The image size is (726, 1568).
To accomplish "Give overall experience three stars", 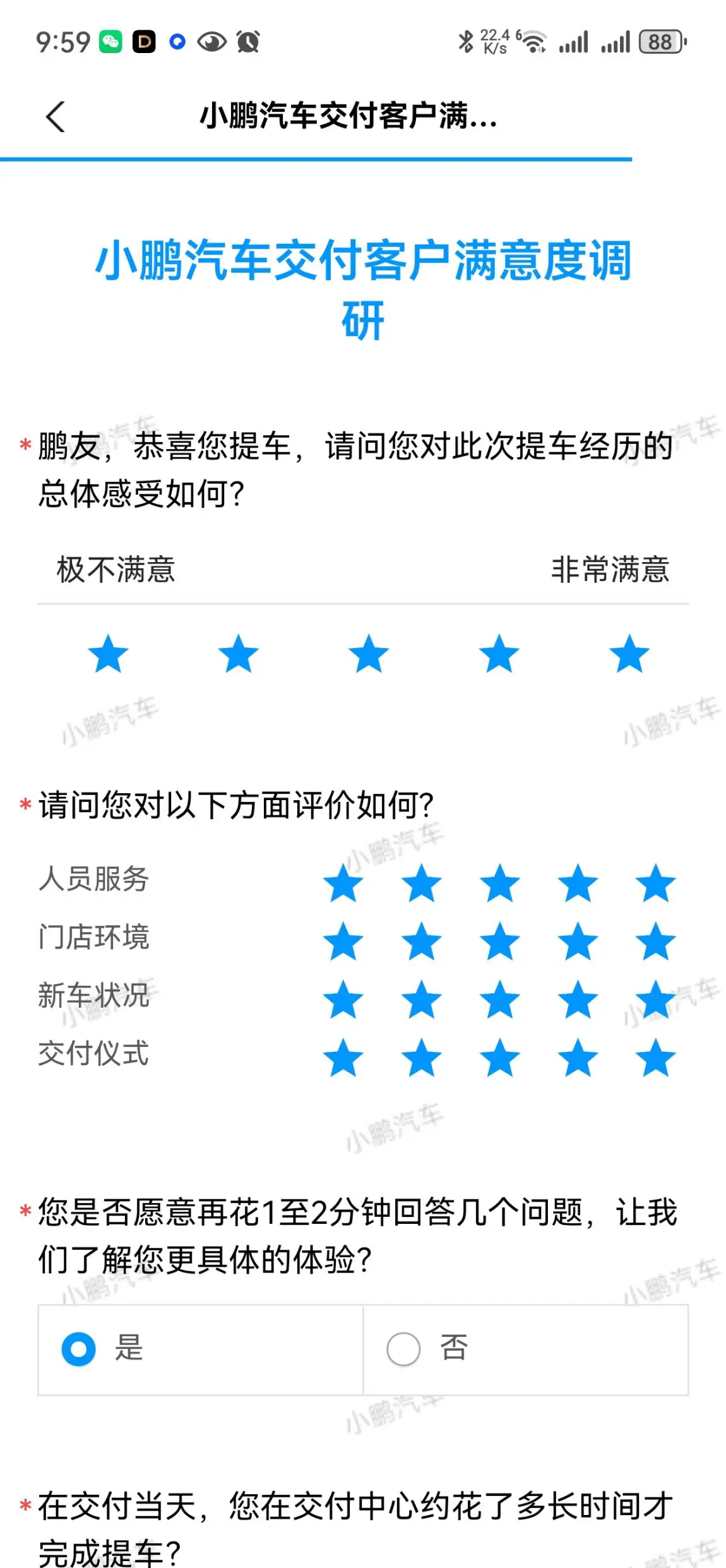I will coord(369,654).
